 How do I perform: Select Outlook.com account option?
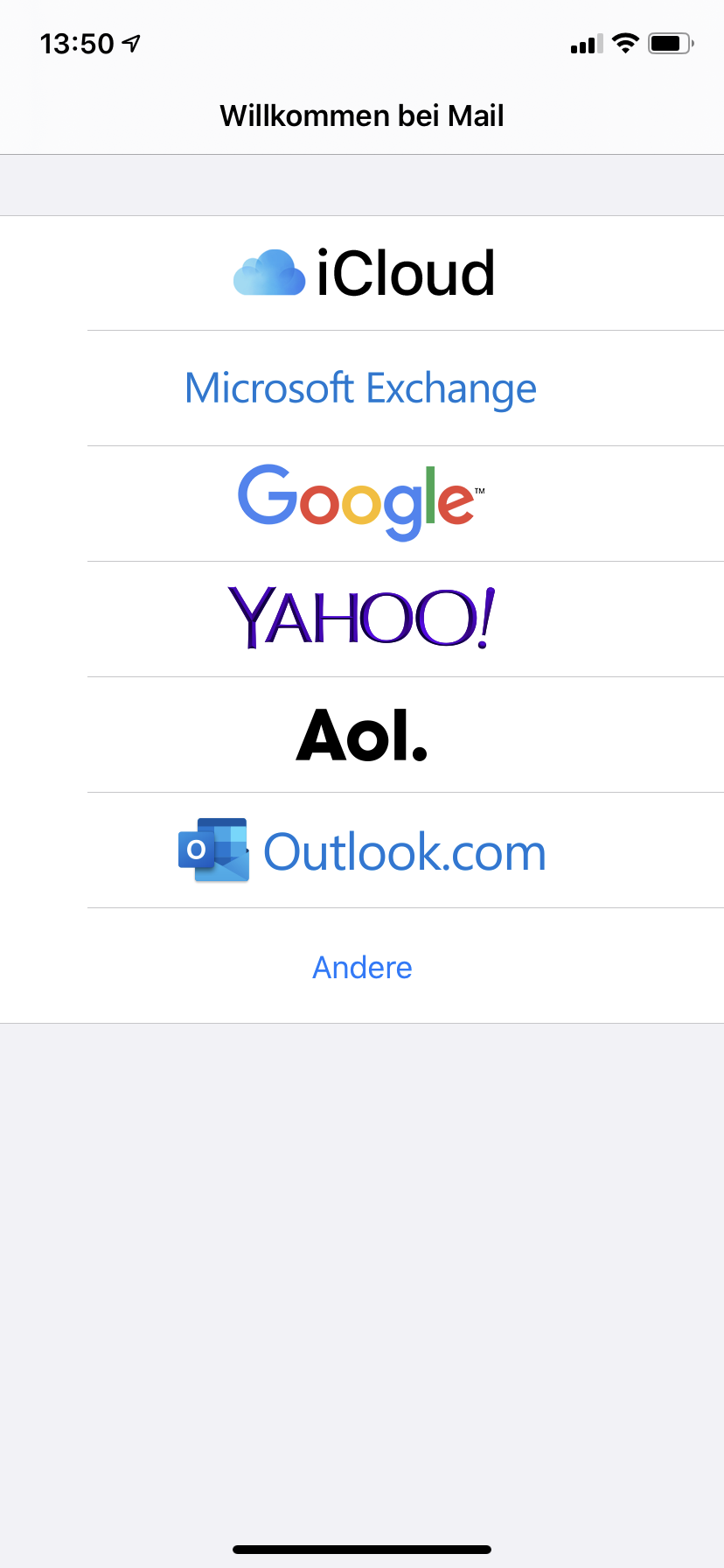coord(362,850)
